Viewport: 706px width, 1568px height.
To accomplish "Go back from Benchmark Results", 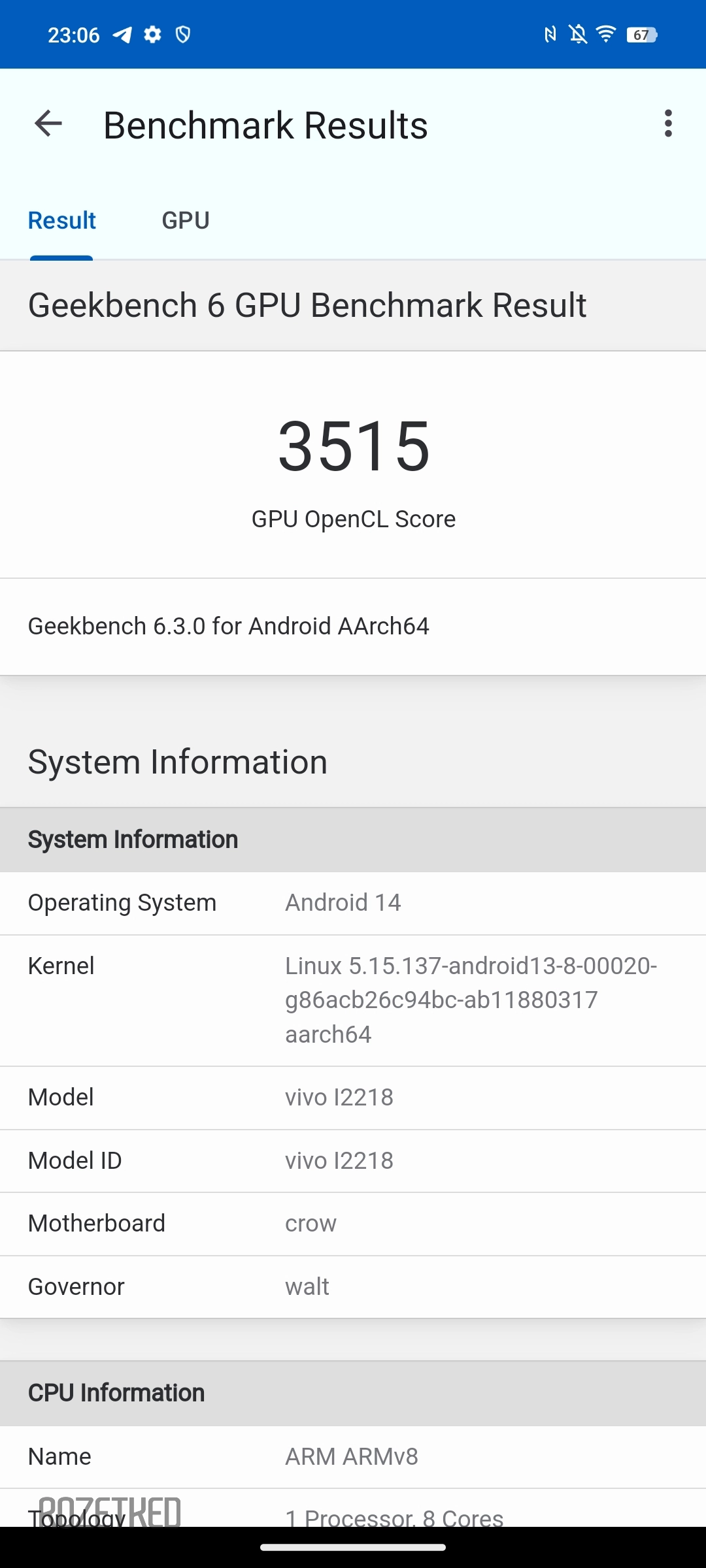I will [x=48, y=123].
